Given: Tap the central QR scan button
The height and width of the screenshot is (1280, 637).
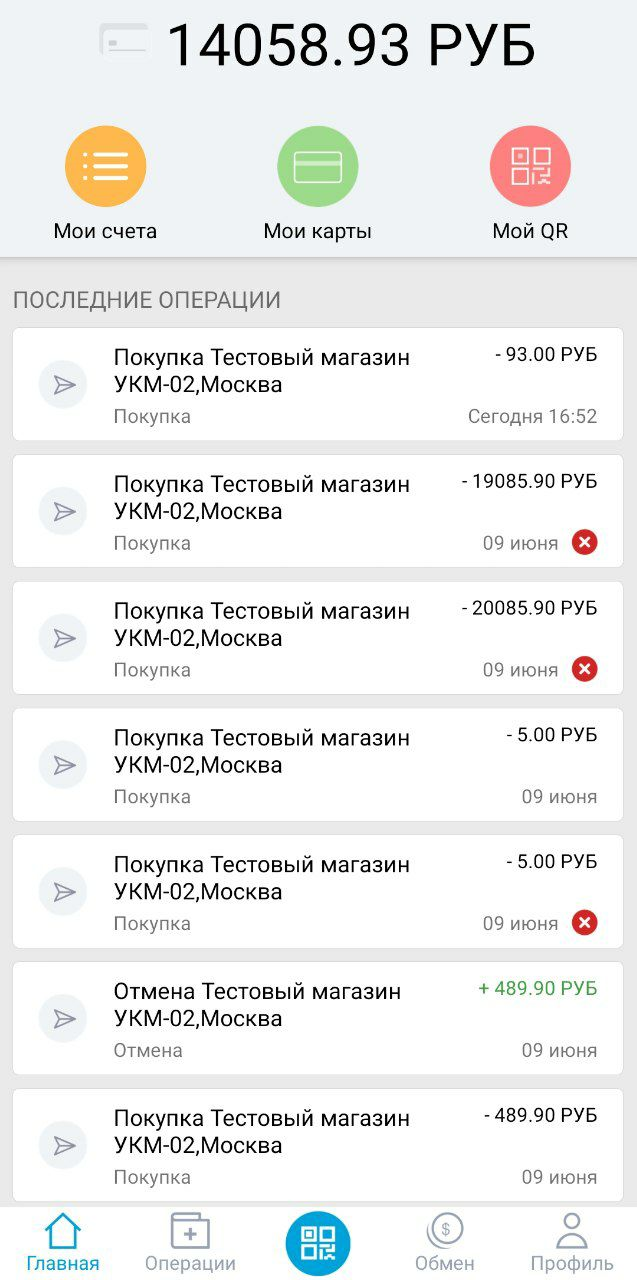Looking at the screenshot, I should [x=318, y=1243].
